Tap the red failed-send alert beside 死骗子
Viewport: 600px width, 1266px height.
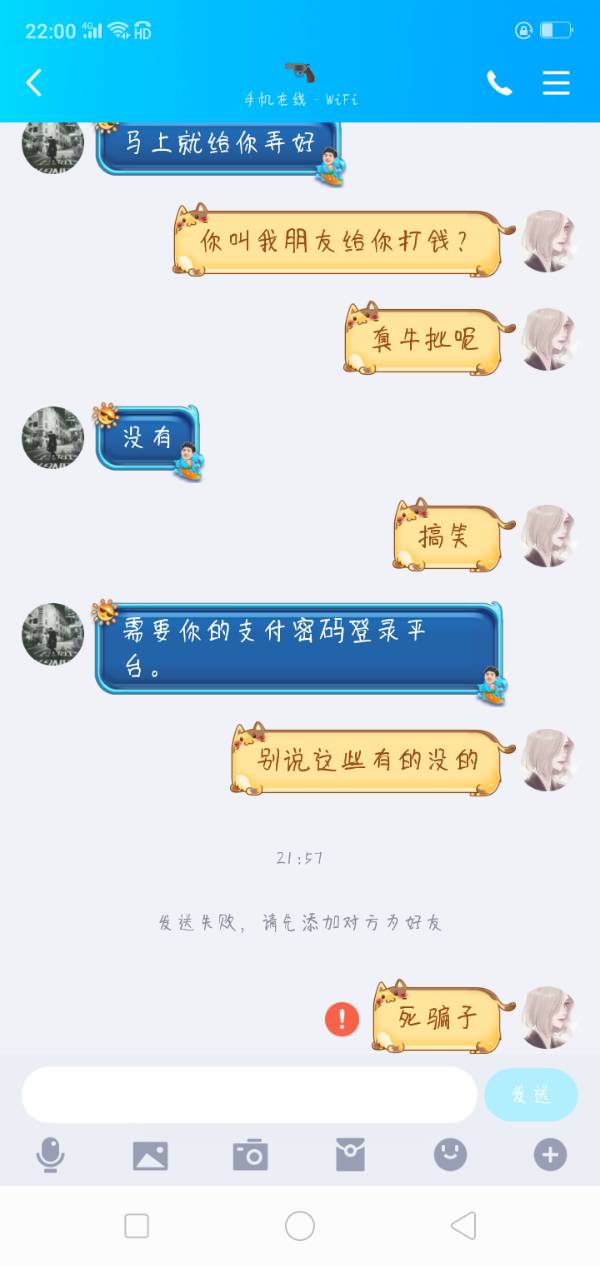click(x=342, y=1019)
